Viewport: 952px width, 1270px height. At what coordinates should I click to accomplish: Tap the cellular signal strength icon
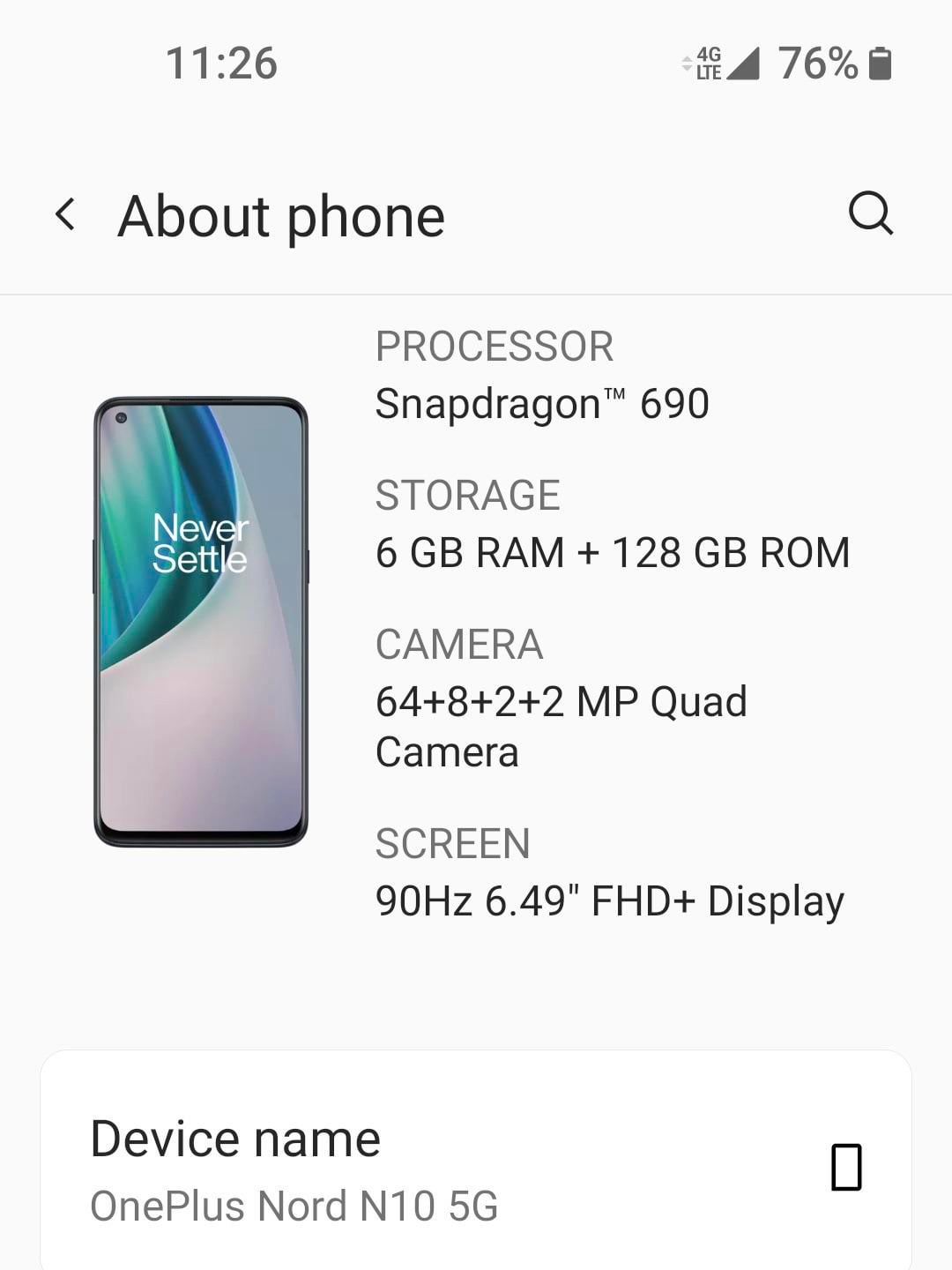point(745,63)
